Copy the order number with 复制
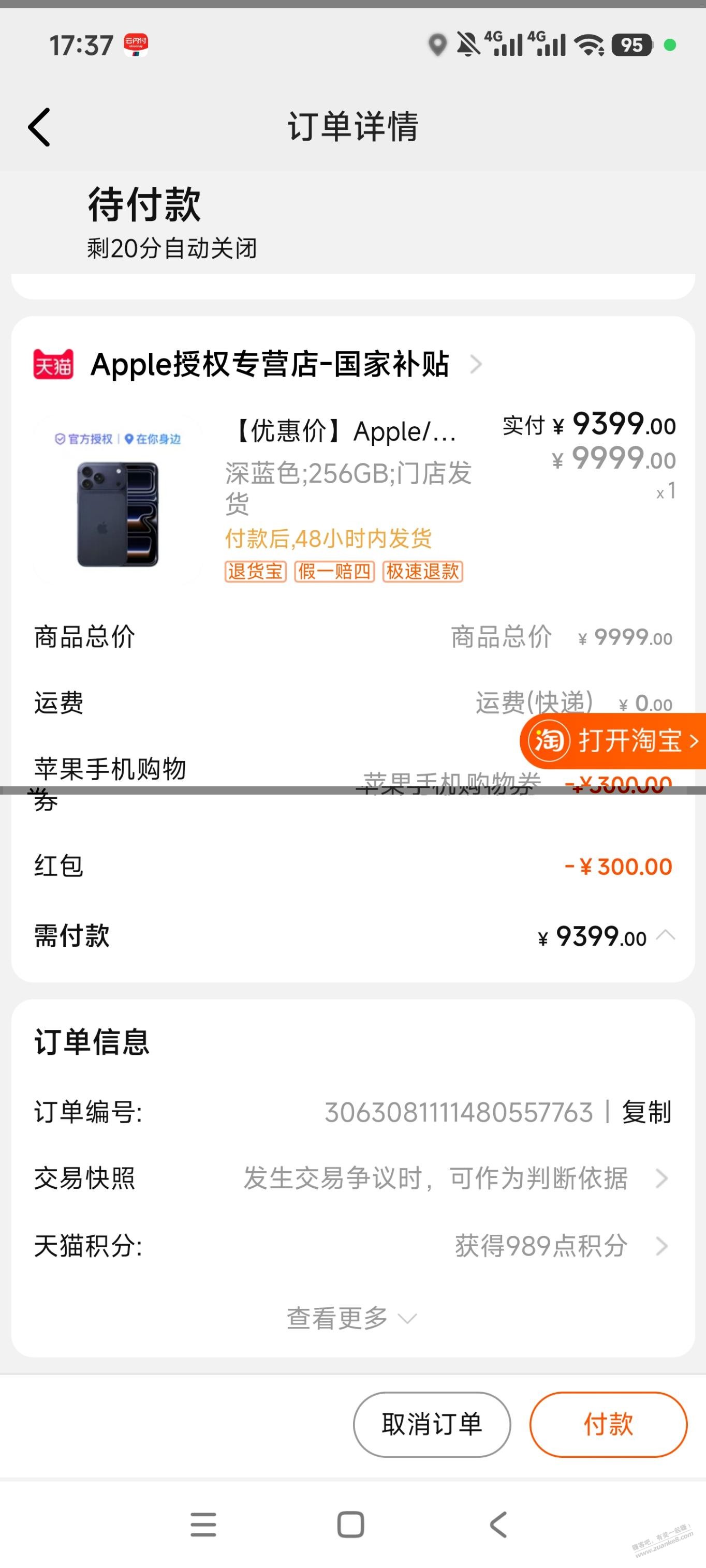This screenshot has width=706, height=1568. click(x=646, y=1113)
